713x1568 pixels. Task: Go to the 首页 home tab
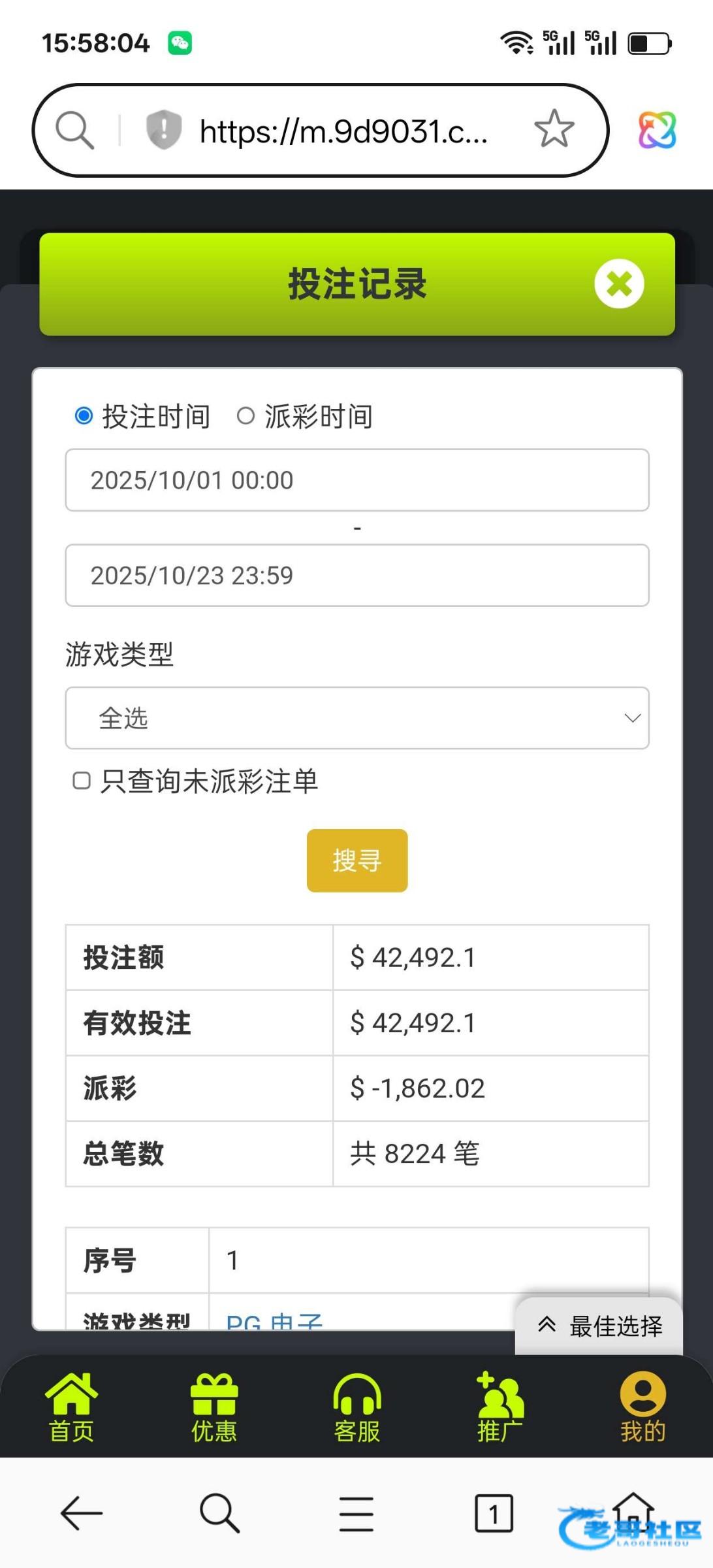pos(71,1408)
